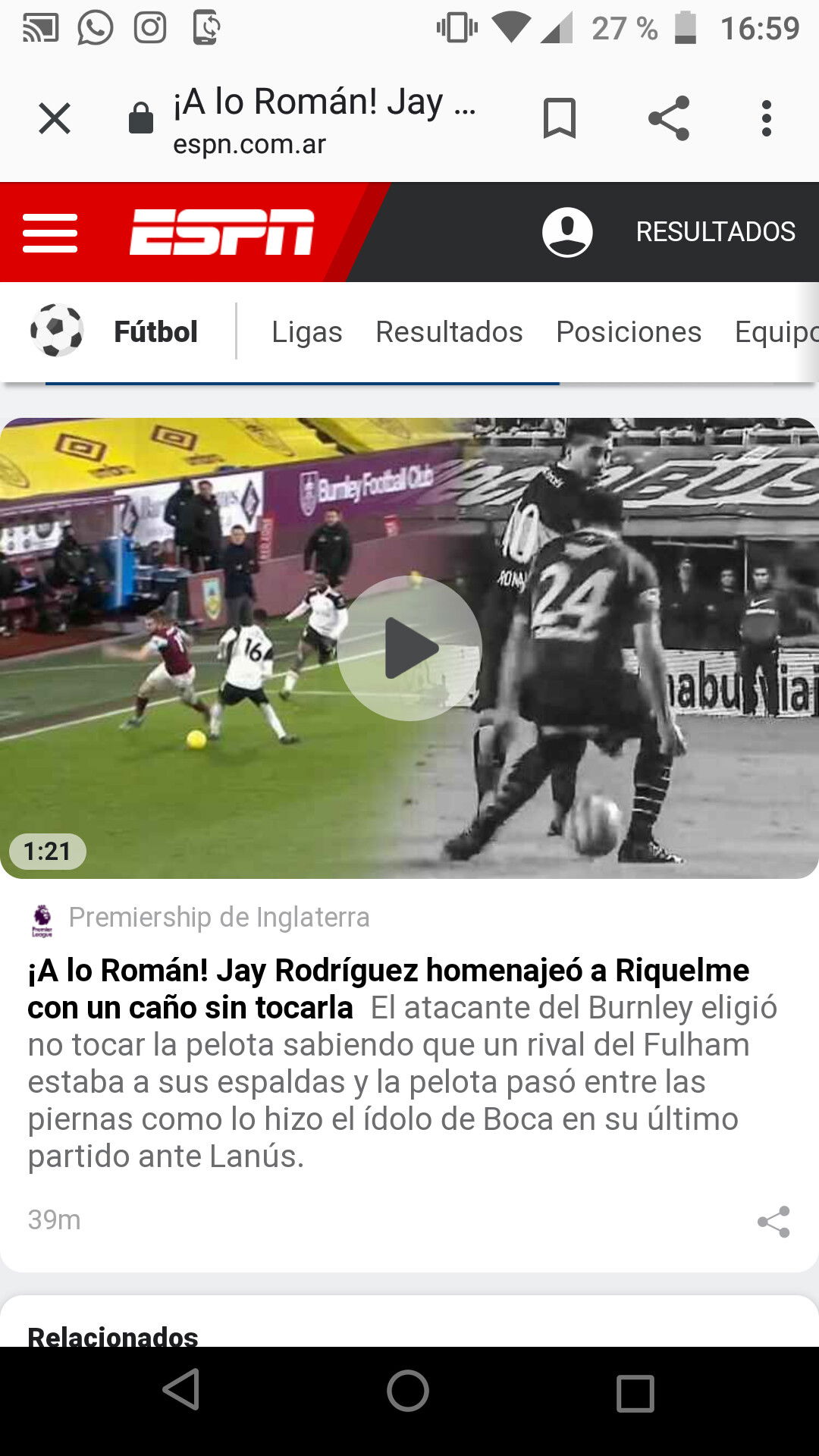
Task: Open the user profile icon
Action: 567,232
